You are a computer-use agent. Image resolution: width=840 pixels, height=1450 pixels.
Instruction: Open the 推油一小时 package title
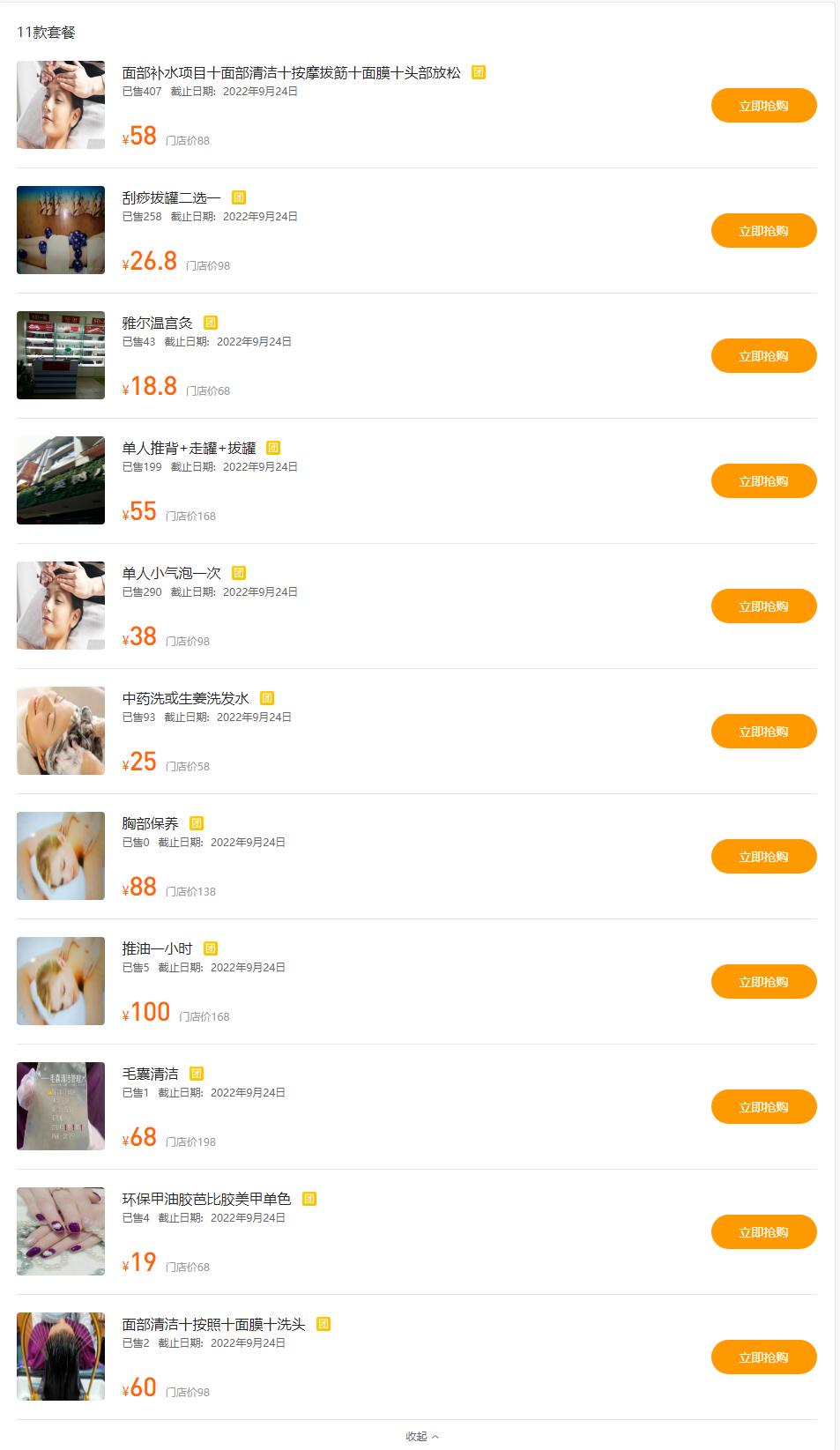(x=157, y=949)
